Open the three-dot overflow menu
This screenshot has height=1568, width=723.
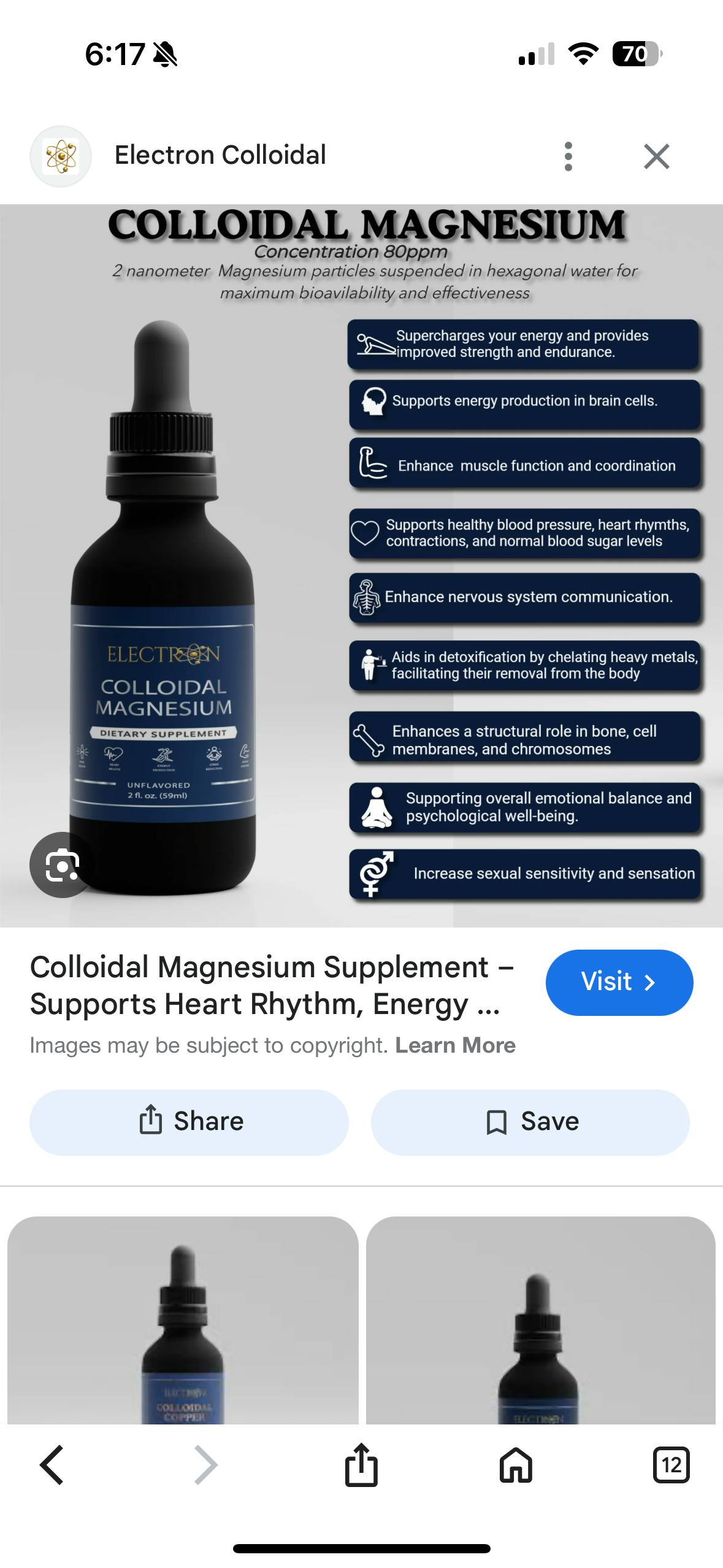coord(568,156)
